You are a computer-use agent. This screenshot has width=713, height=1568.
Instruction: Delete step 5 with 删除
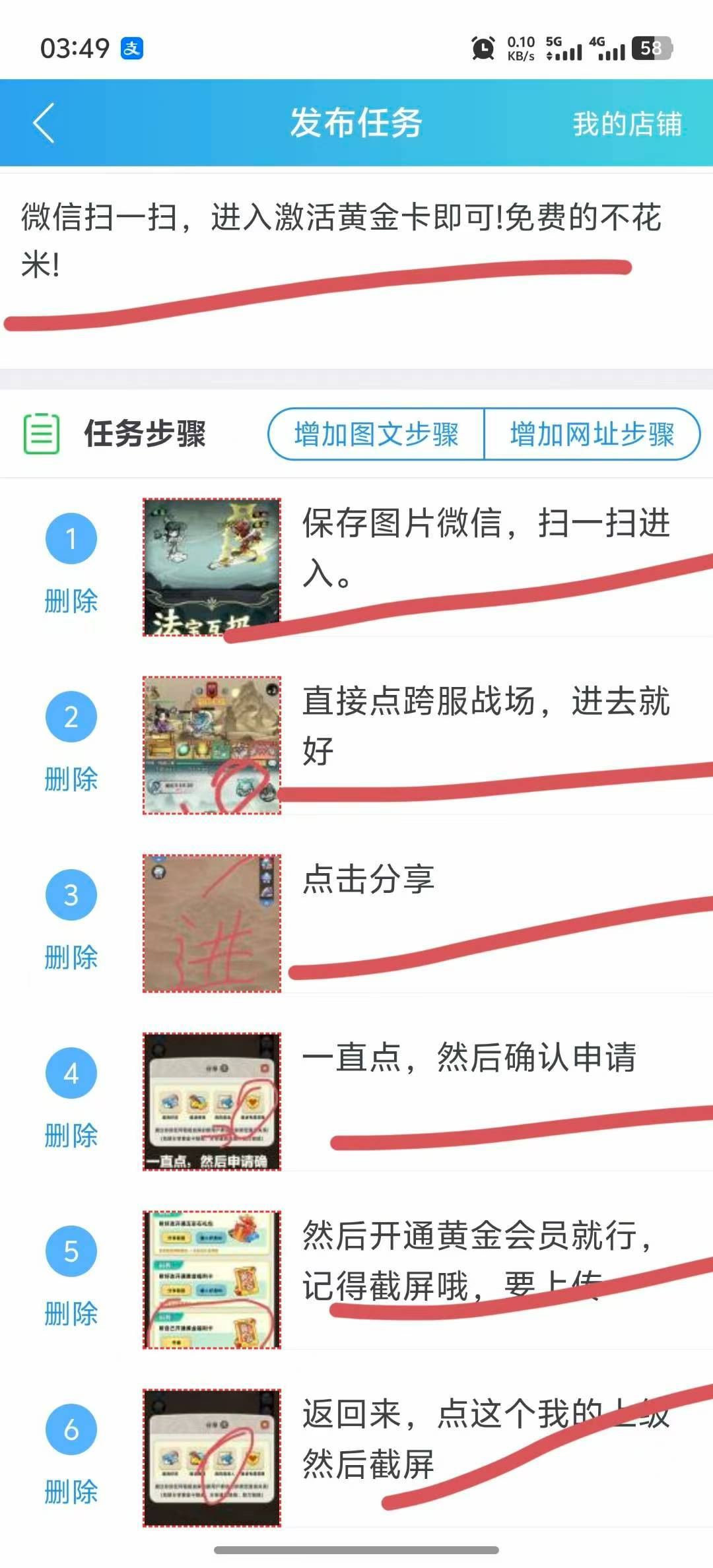click(x=71, y=1314)
